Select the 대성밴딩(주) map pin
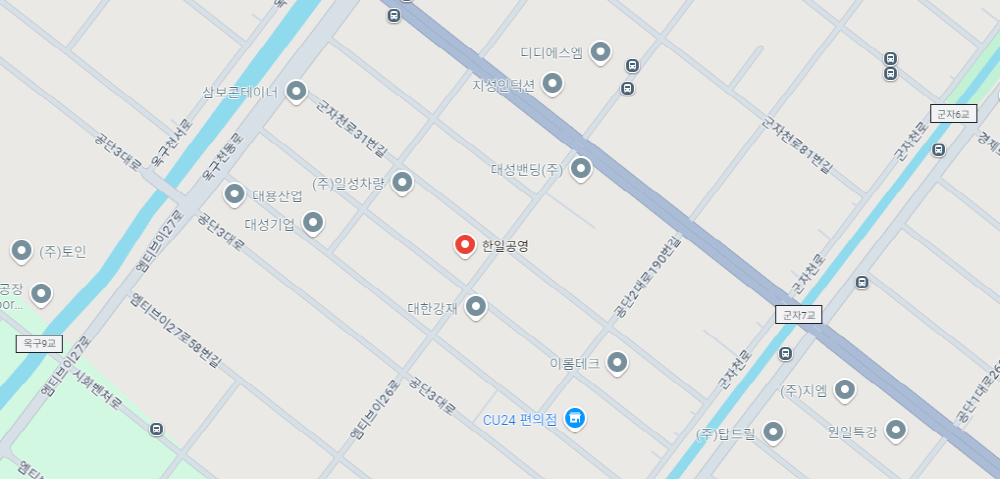Viewport: 1000px width, 479px height. click(x=581, y=168)
